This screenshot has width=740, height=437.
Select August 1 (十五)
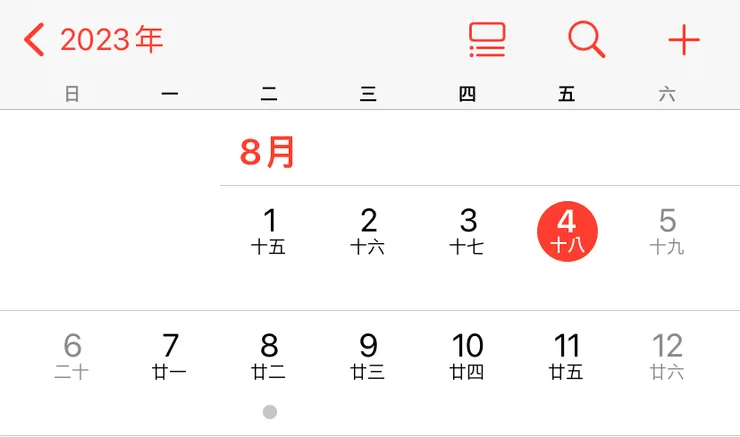269,231
